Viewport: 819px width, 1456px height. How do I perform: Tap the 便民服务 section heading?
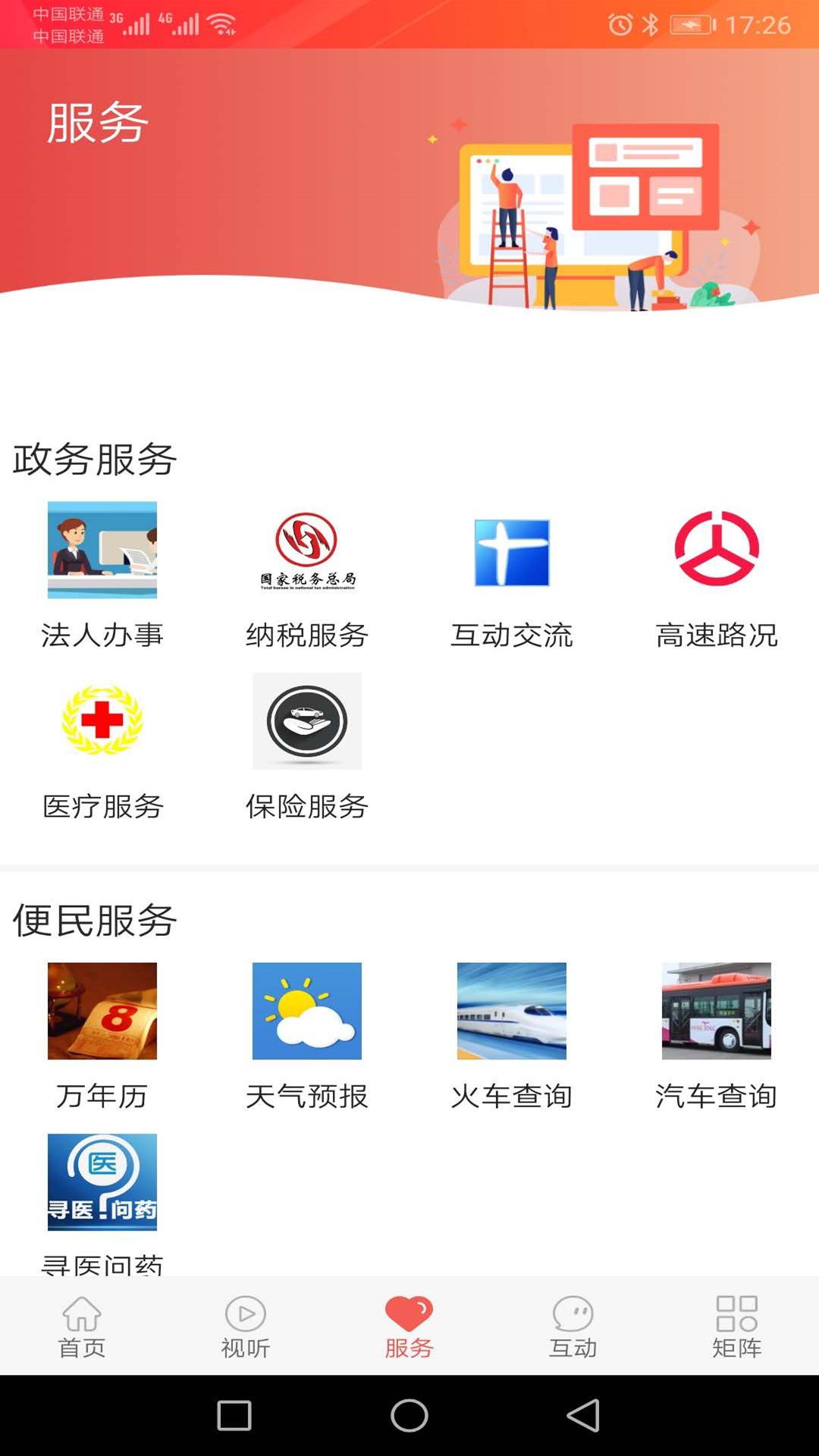click(x=95, y=924)
